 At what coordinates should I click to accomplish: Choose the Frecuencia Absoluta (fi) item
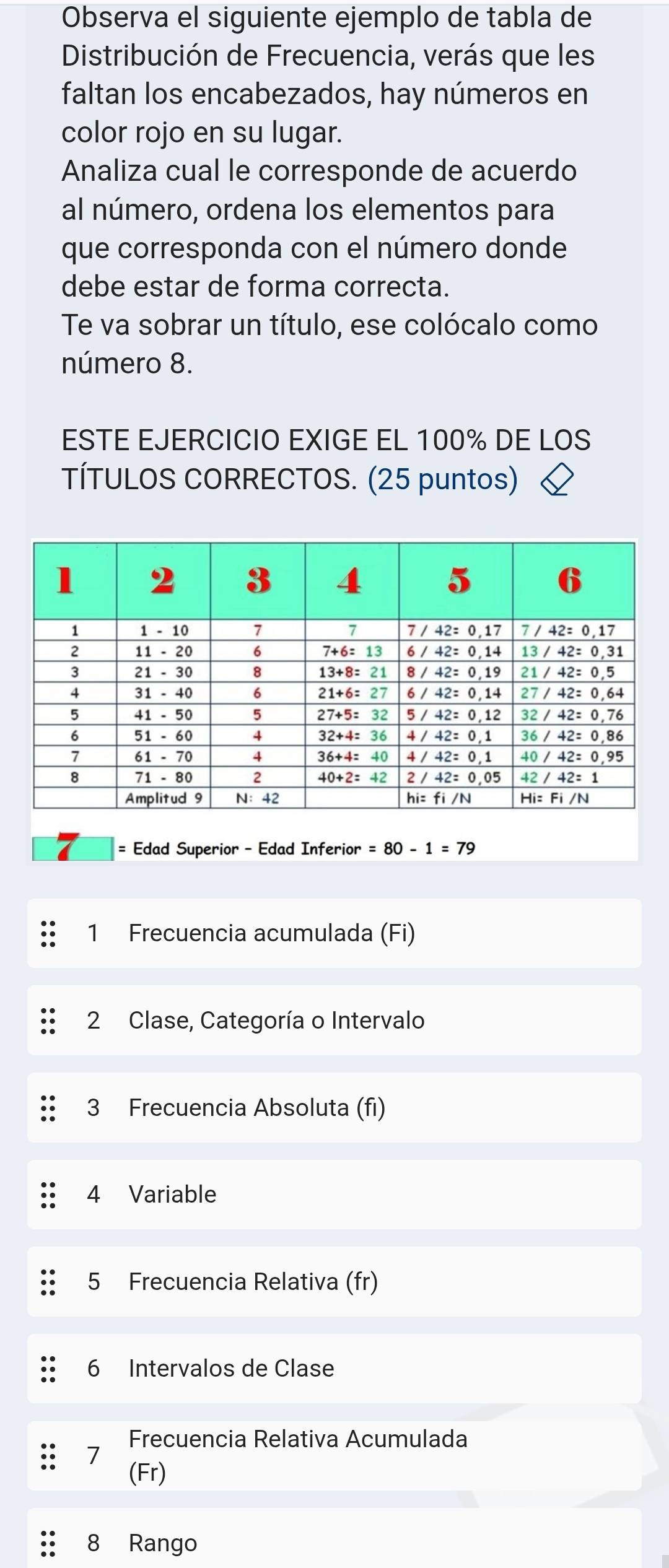(x=334, y=1107)
